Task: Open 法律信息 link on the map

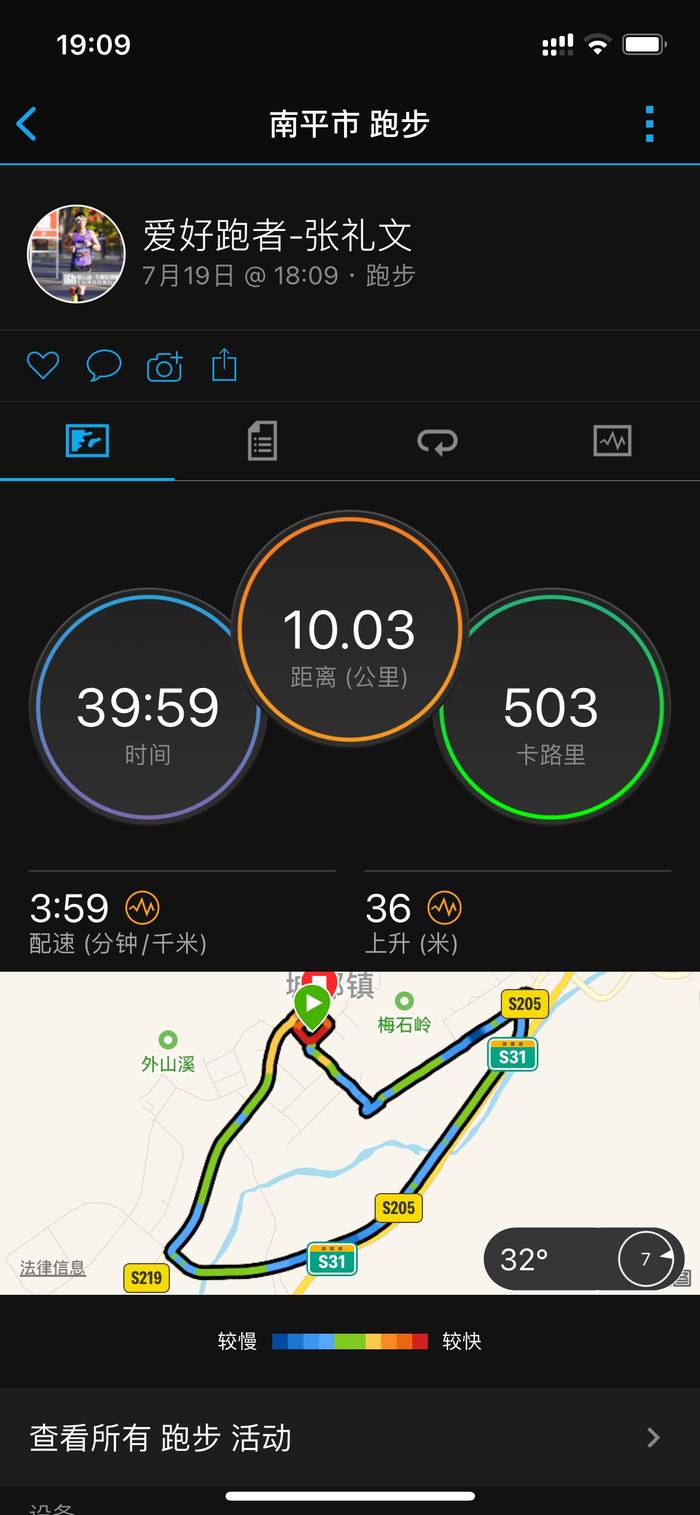Action: [x=53, y=1267]
